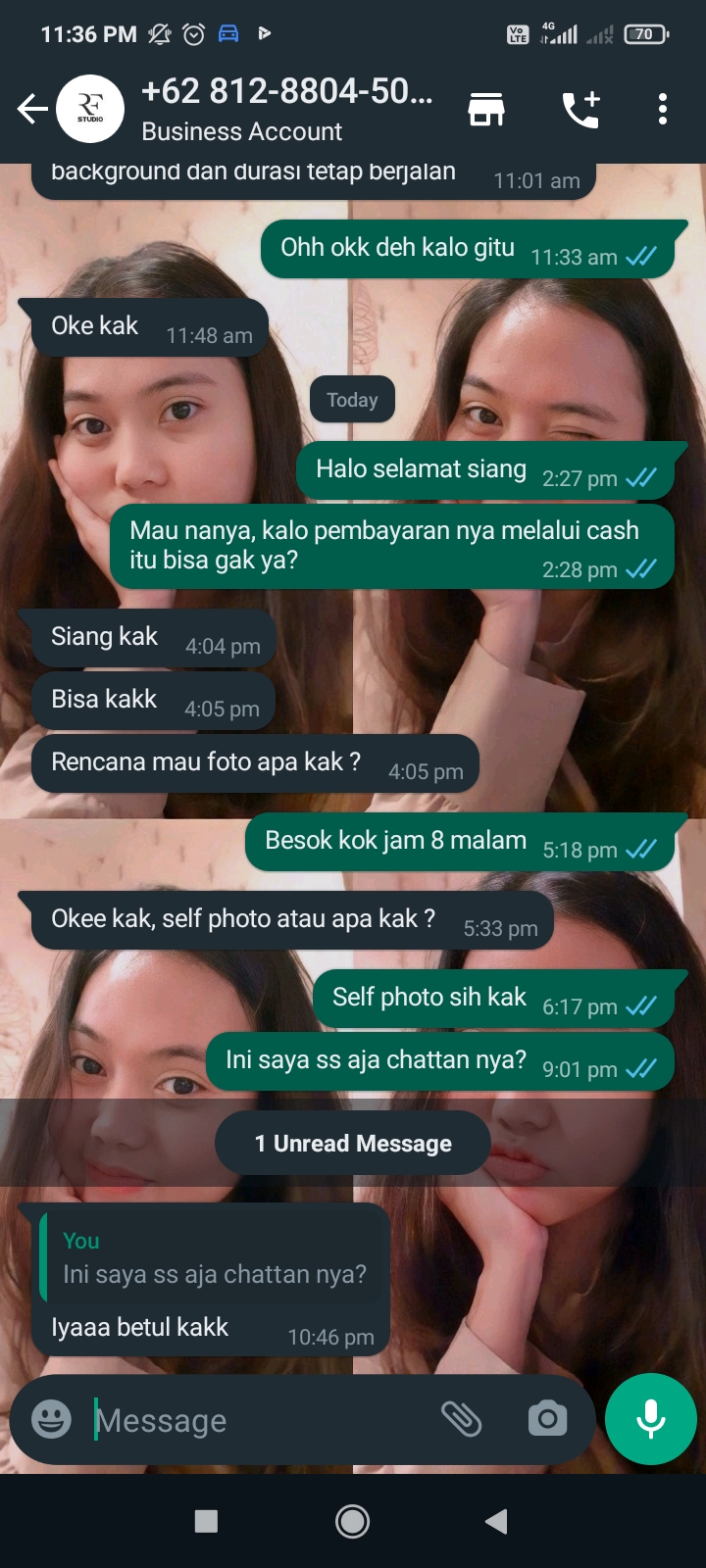Open the emoji picker
Viewport: 706px width, 1568px height.
pyautogui.click(x=51, y=1419)
